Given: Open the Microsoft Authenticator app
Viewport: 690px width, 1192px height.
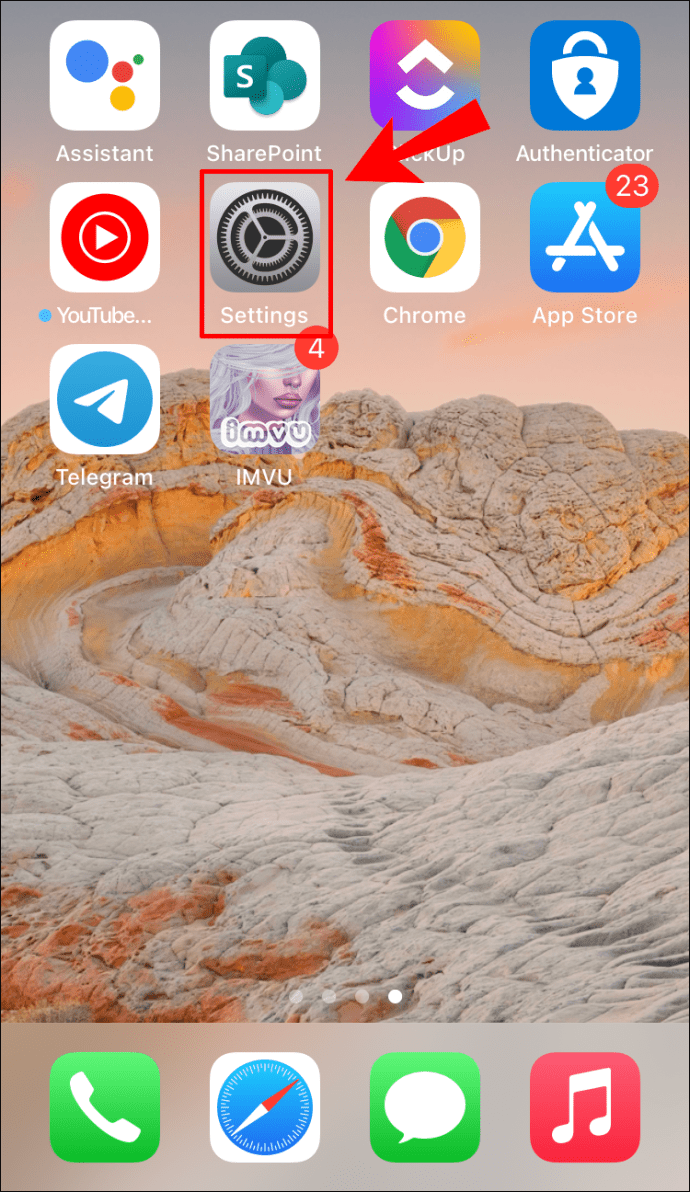Looking at the screenshot, I should point(585,75).
